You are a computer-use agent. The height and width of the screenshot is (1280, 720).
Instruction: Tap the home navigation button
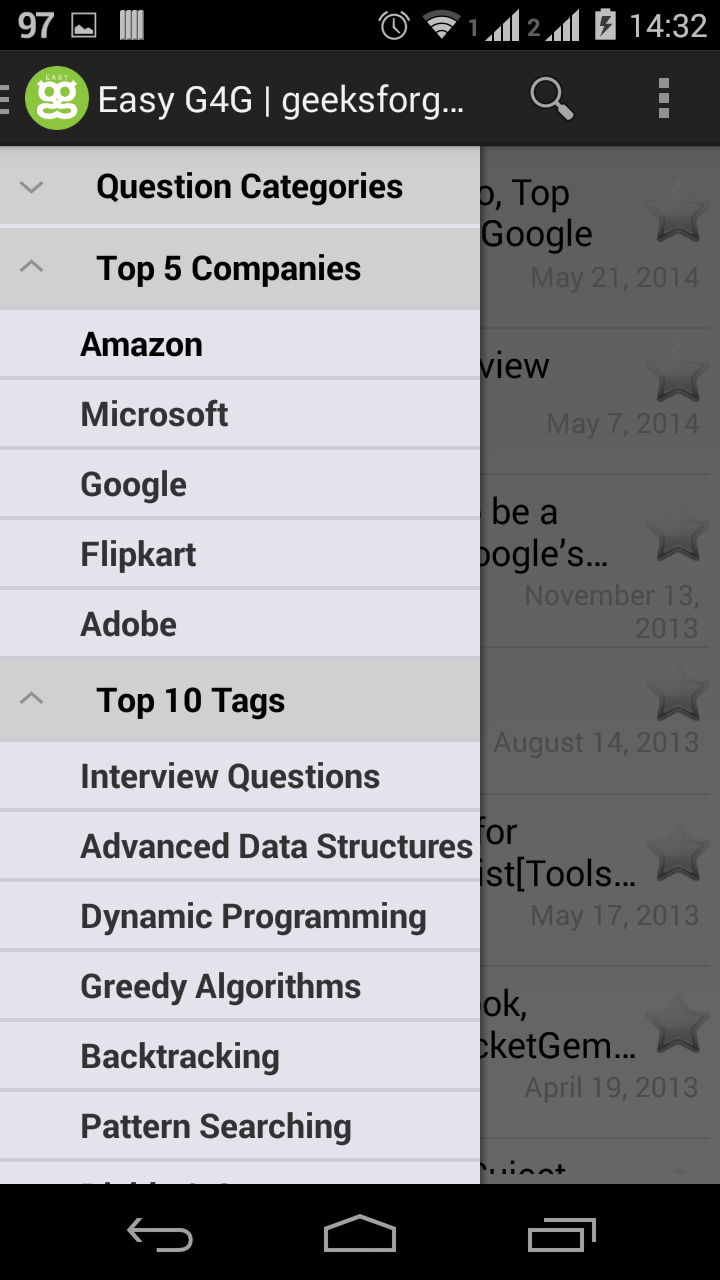pos(359,1234)
